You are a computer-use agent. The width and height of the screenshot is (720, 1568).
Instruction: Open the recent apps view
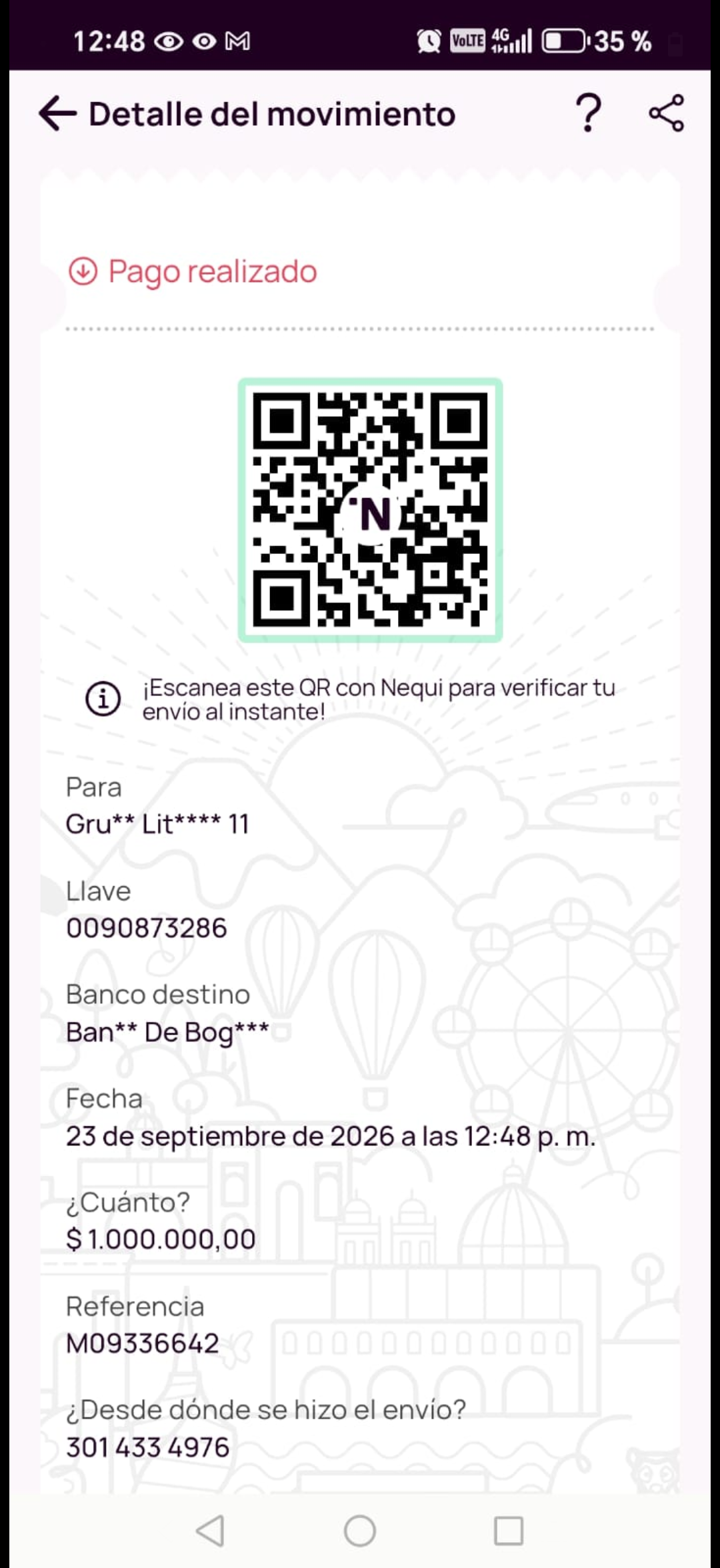pyautogui.click(x=509, y=1531)
